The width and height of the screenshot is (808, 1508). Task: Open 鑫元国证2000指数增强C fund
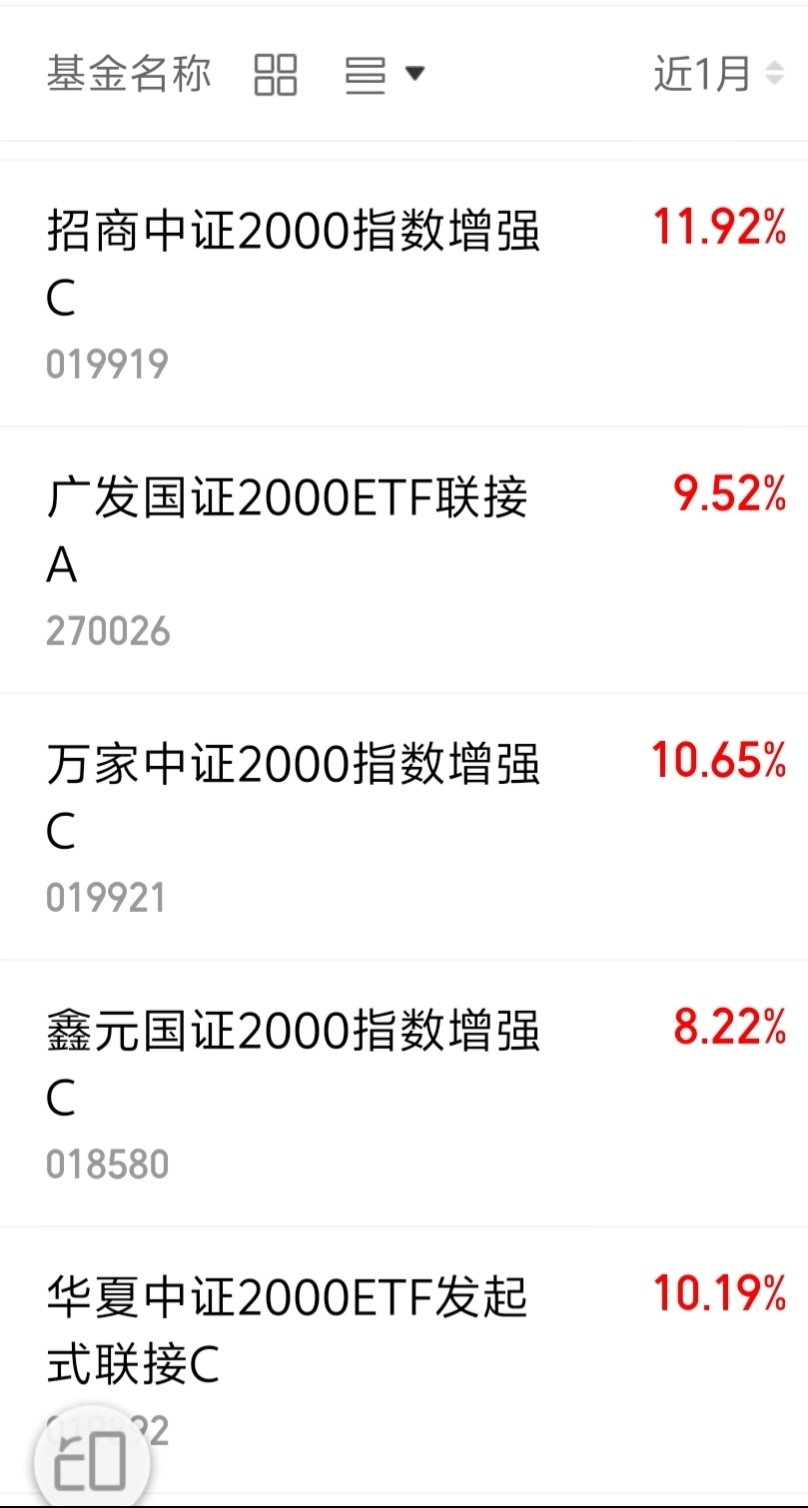(x=404, y=1093)
